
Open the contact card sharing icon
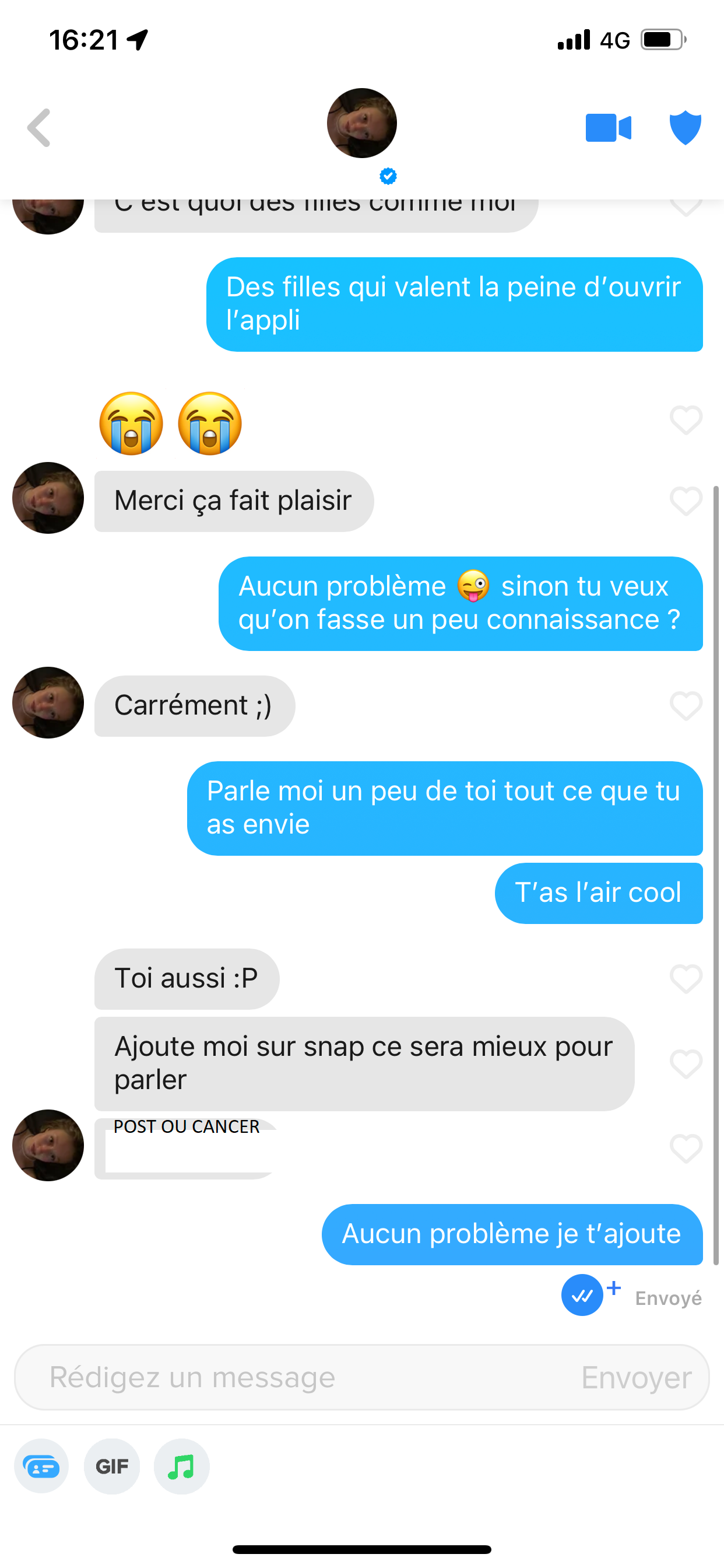41,1466
